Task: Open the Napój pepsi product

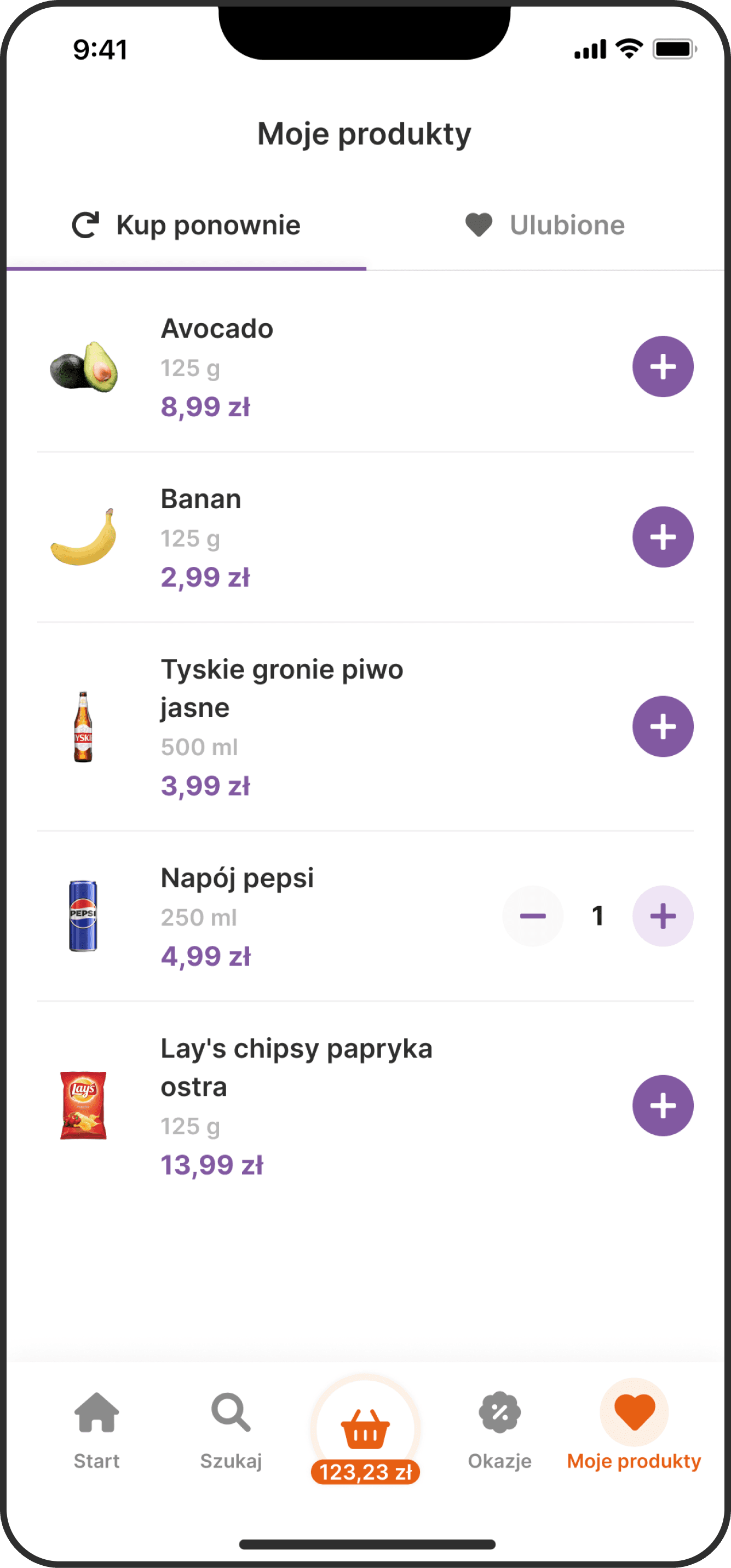Action: (x=237, y=878)
